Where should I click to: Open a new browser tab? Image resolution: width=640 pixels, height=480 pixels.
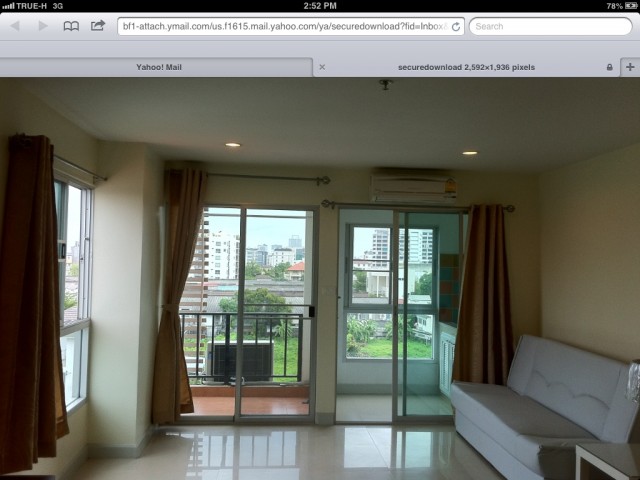coord(630,67)
